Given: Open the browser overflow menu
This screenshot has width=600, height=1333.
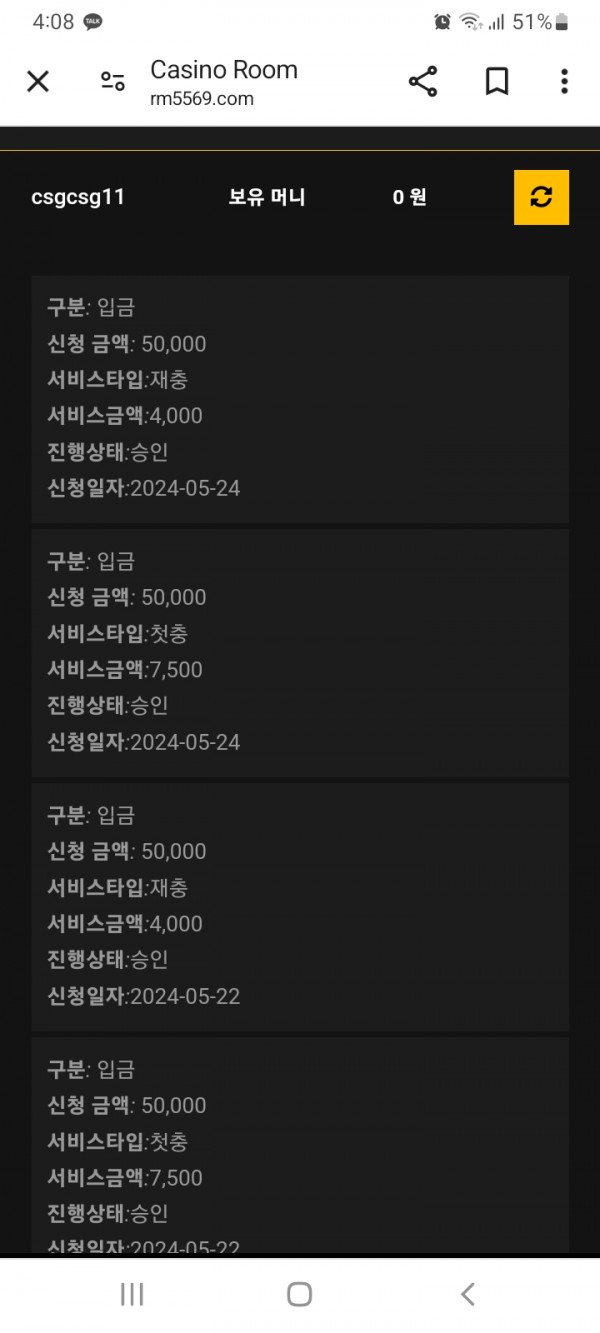Looking at the screenshot, I should [565, 82].
